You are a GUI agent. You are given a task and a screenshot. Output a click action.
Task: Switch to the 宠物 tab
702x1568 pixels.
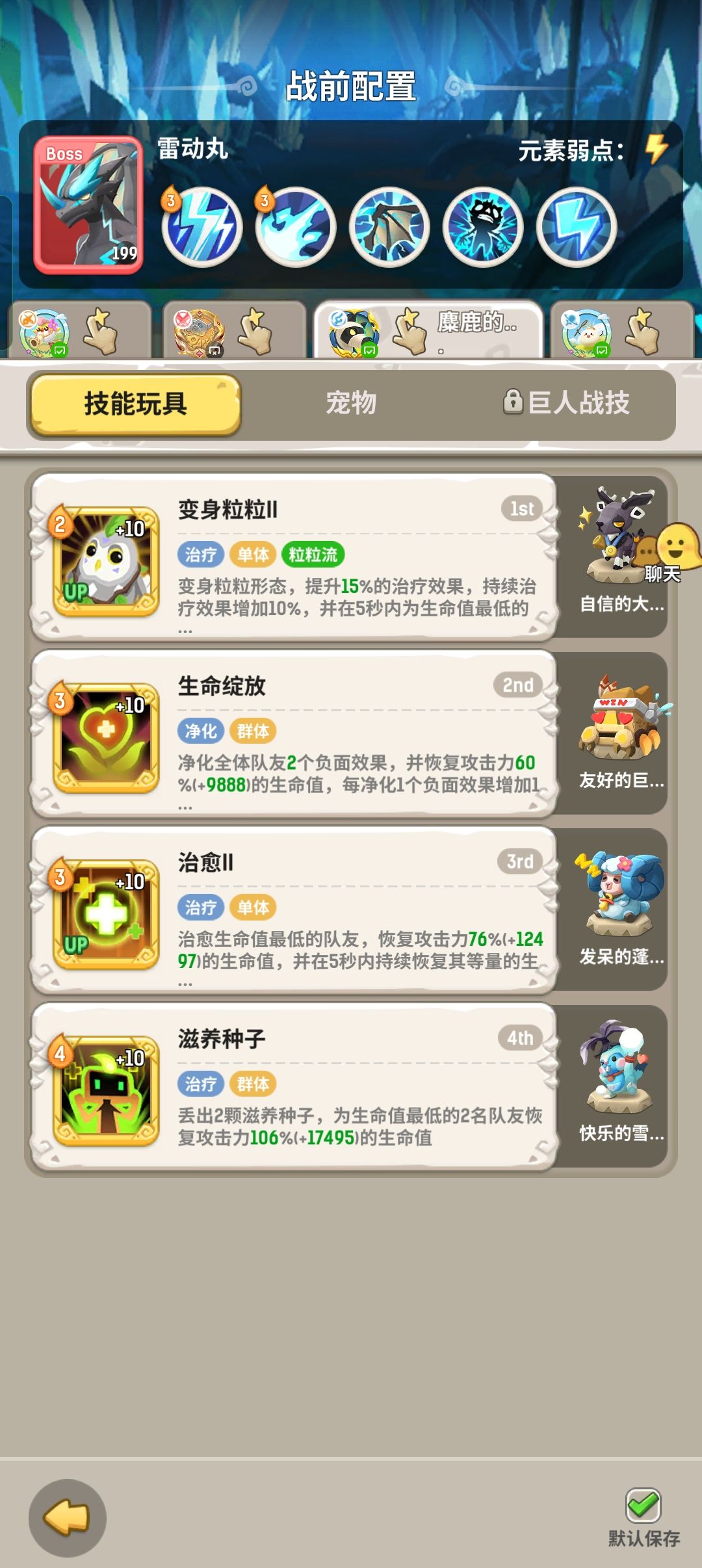click(x=351, y=403)
